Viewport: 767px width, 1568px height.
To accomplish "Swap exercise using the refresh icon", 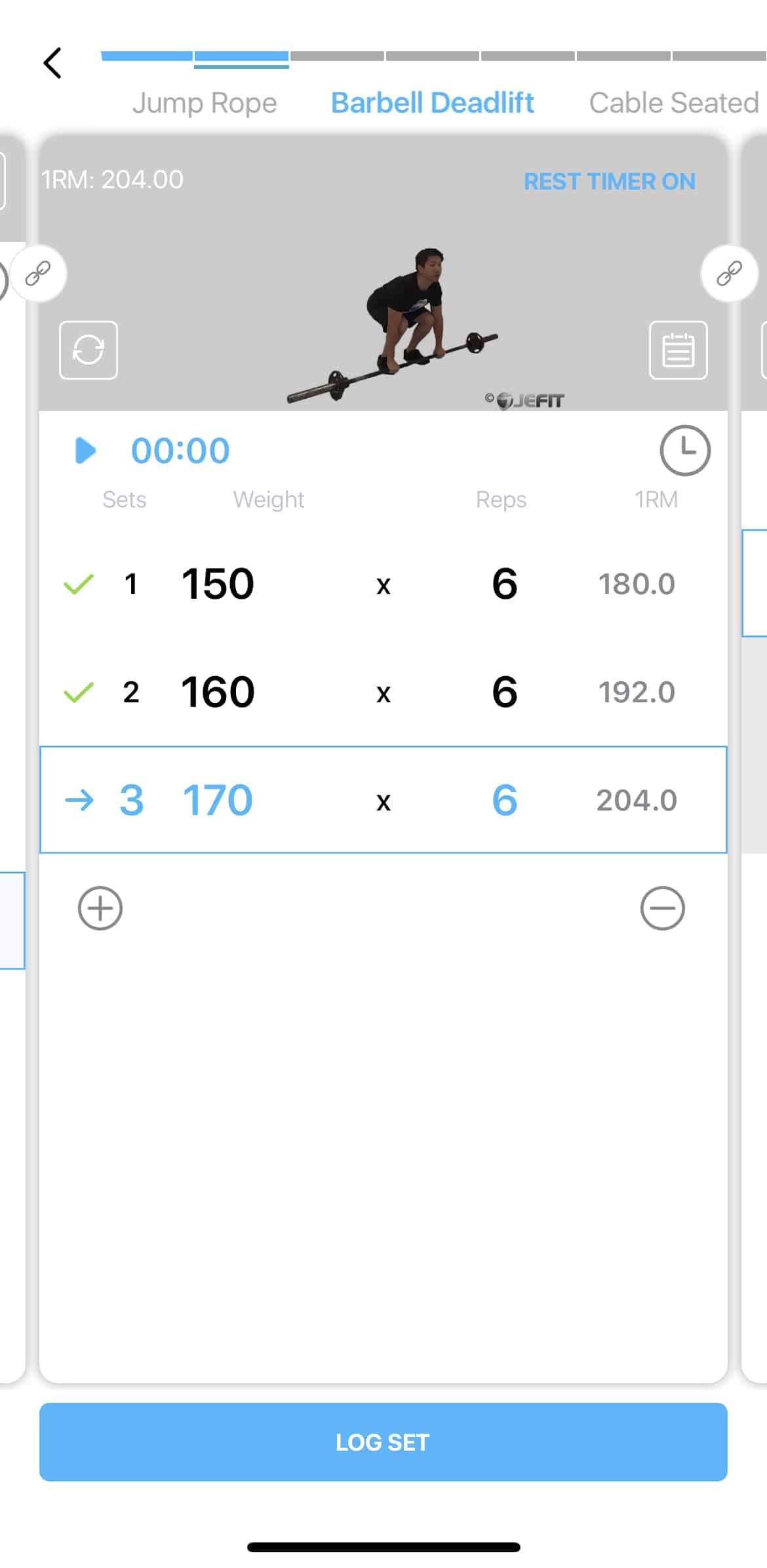I will click(x=88, y=350).
